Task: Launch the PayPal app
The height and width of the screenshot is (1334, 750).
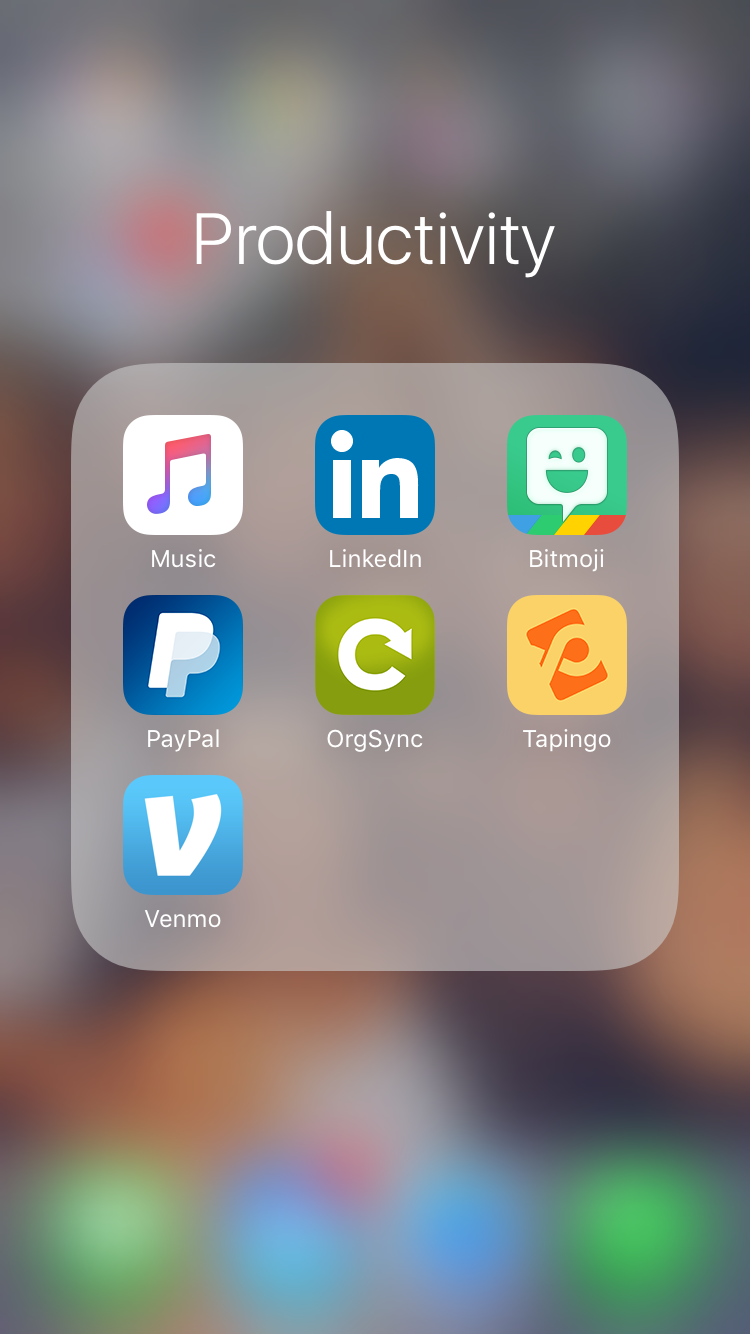Action: point(183,655)
